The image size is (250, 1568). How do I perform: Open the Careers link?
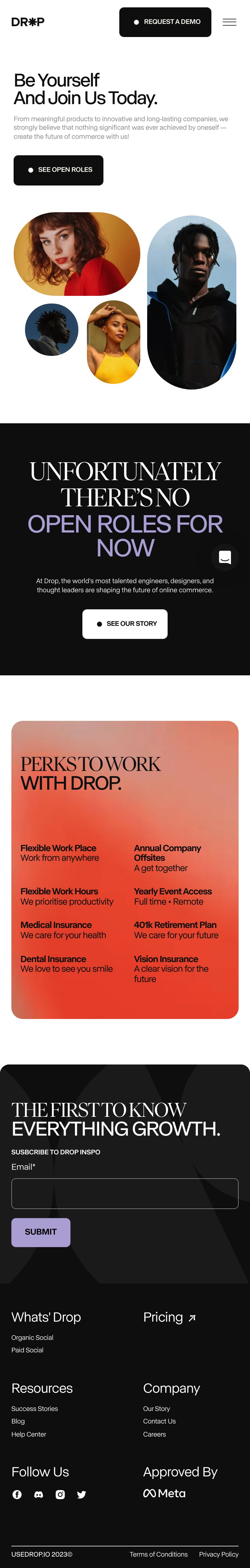pos(155,1434)
